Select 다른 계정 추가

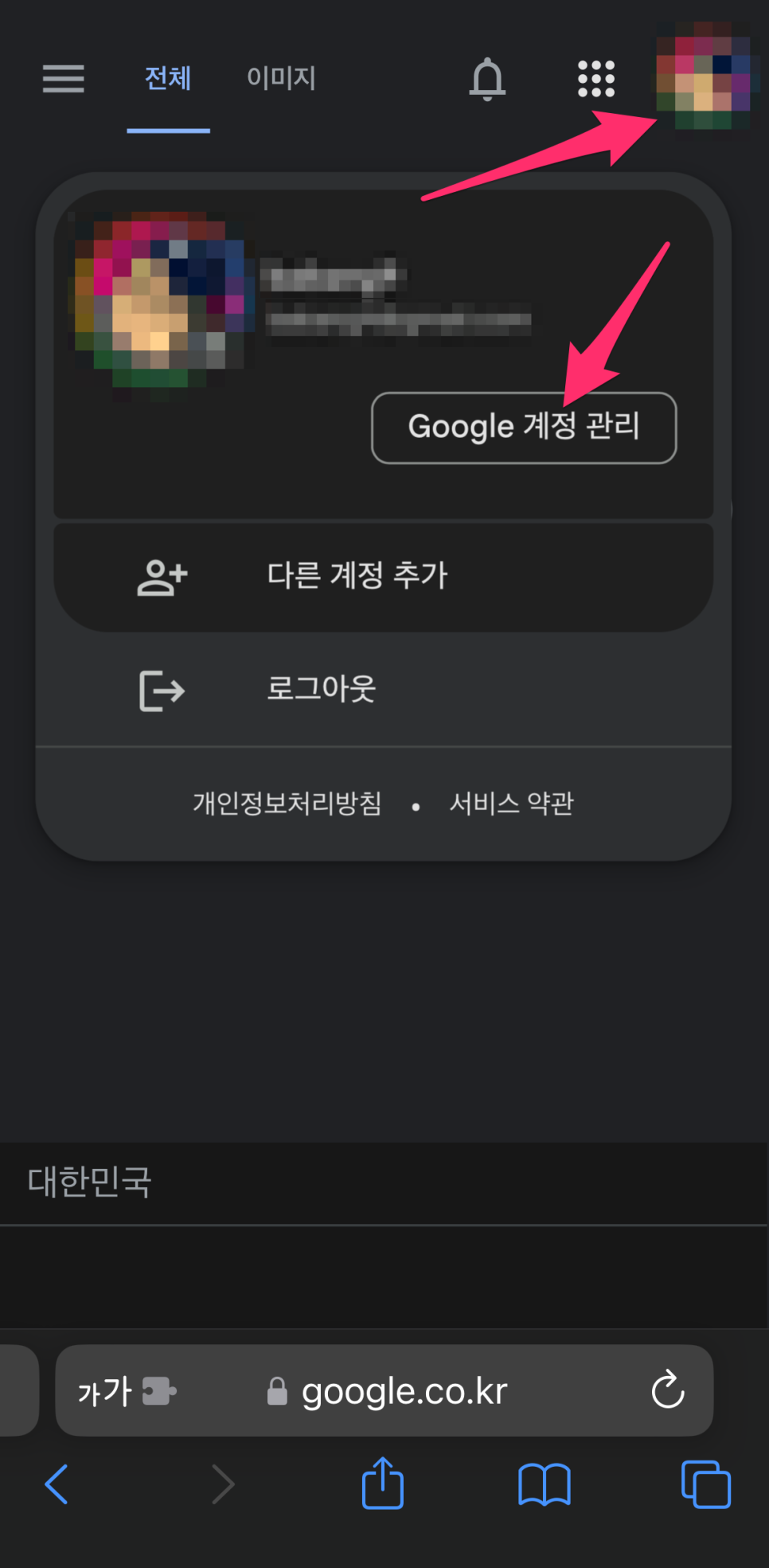click(x=383, y=576)
